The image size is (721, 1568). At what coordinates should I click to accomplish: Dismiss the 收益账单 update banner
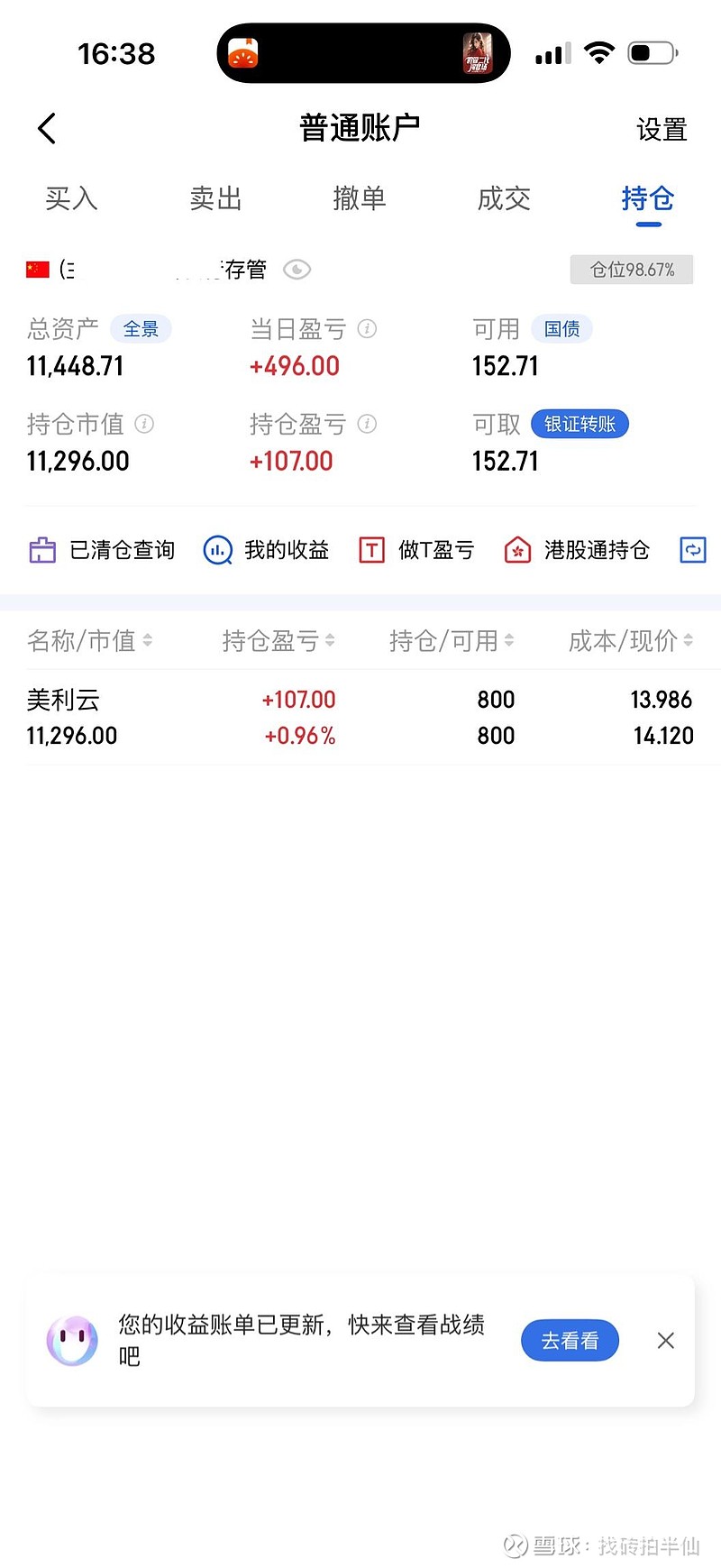point(666,1341)
